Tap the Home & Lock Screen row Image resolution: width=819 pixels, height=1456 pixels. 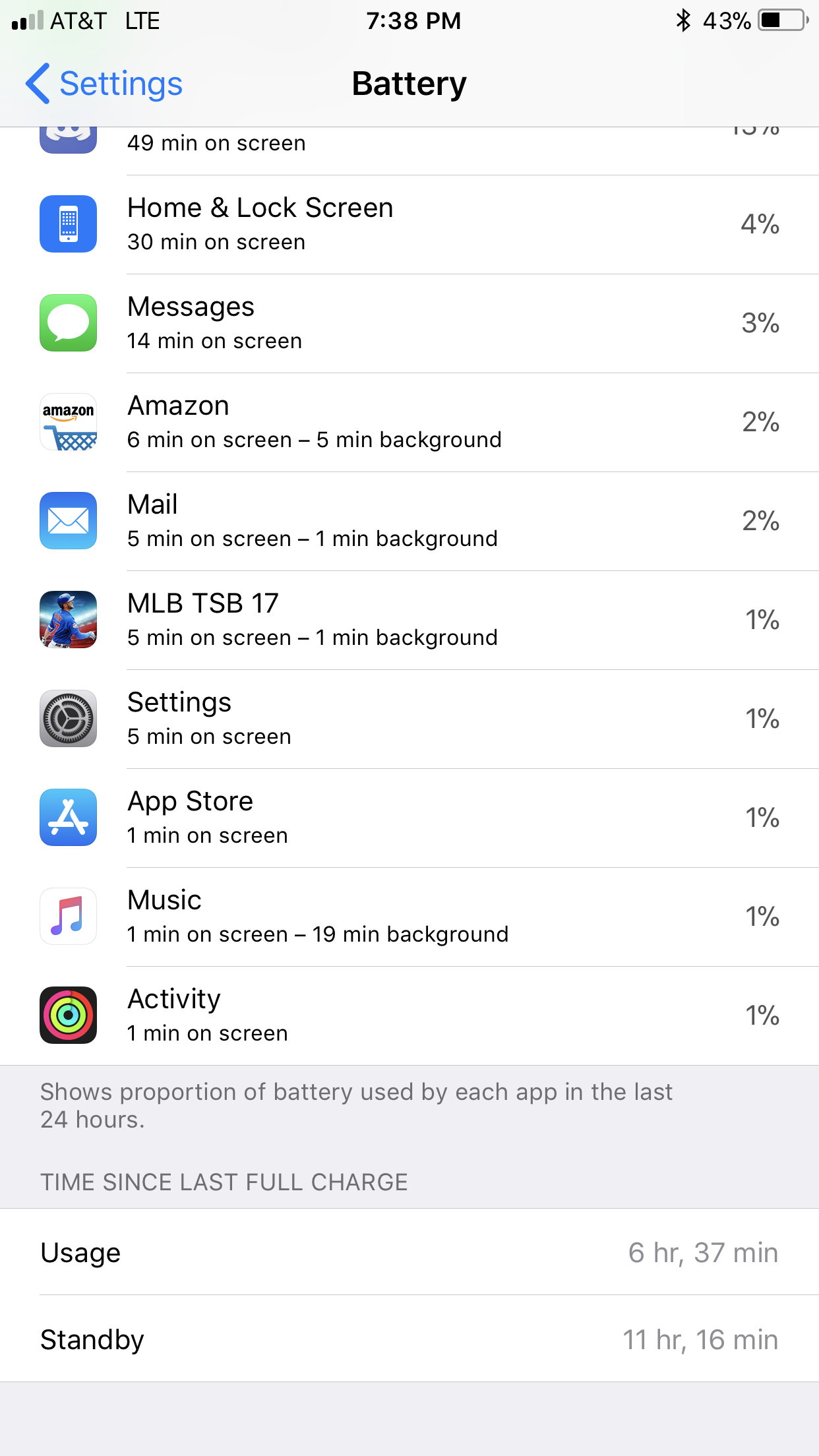409,224
